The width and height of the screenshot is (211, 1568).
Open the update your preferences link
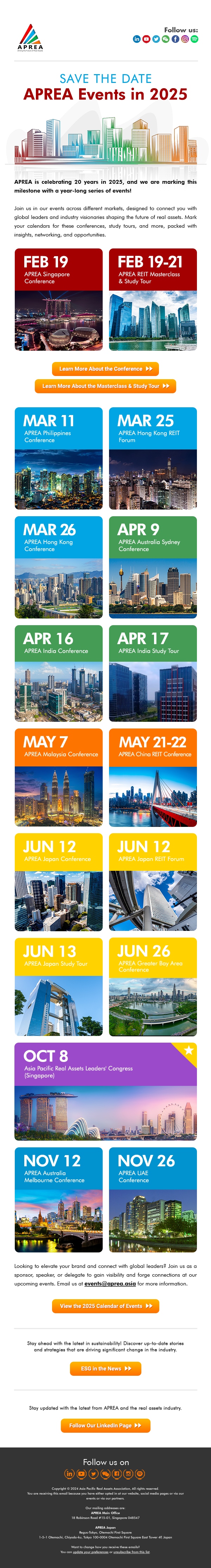tap(90, 1551)
